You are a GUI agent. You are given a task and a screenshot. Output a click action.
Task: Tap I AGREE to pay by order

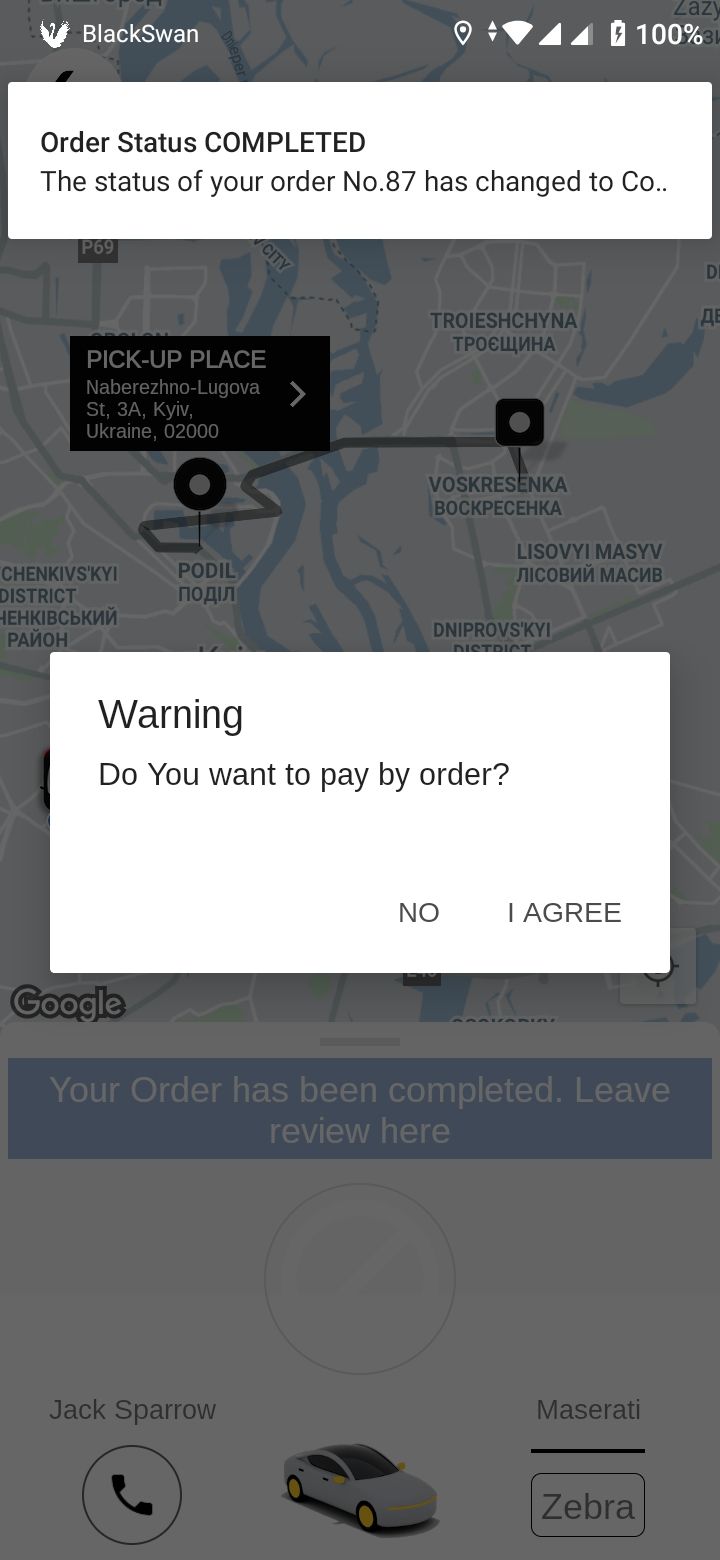(x=564, y=912)
